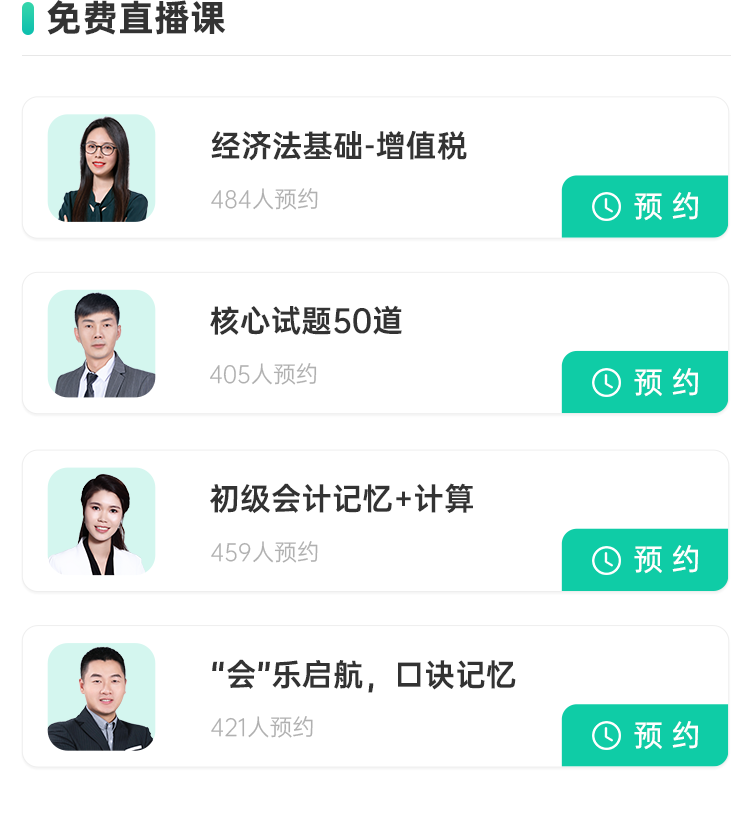Open the 经济法基础-增值税 course card
Image resolution: width=750 pixels, height=831 pixels.
tap(338, 147)
